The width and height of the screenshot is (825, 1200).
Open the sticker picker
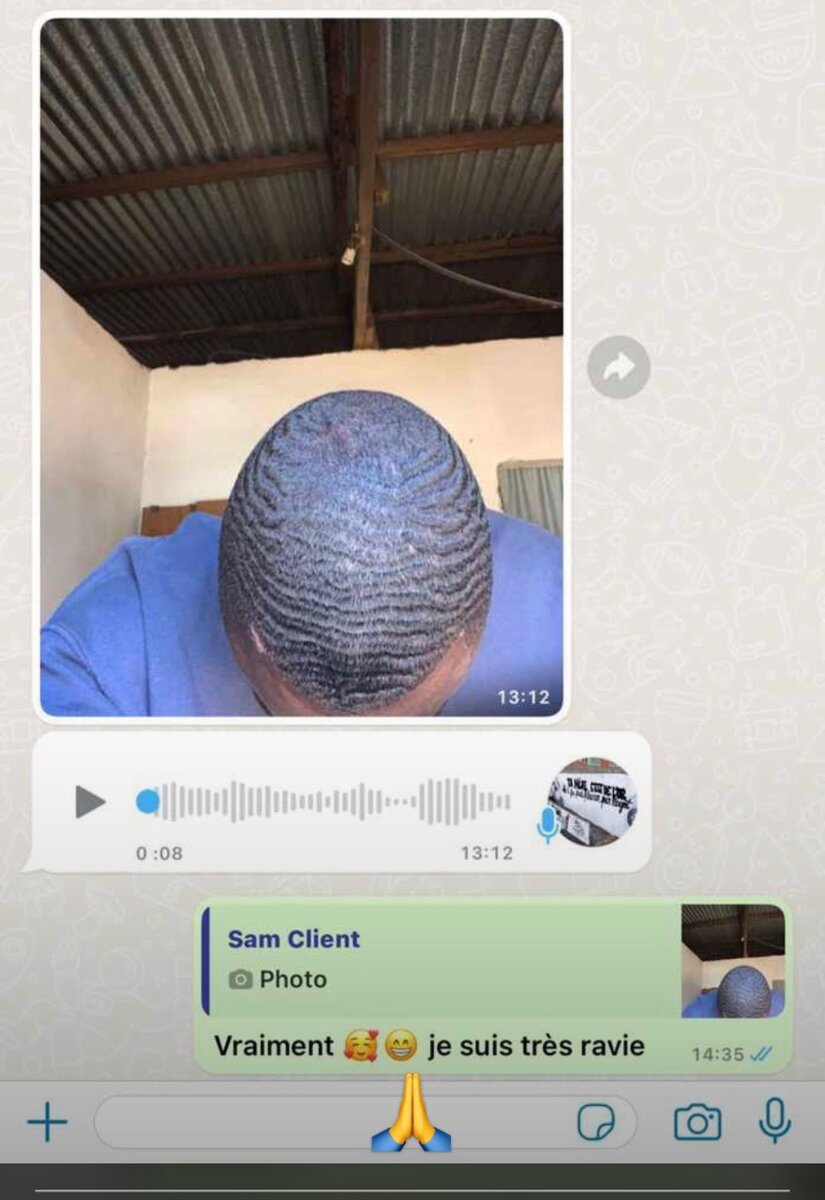point(597,1122)
